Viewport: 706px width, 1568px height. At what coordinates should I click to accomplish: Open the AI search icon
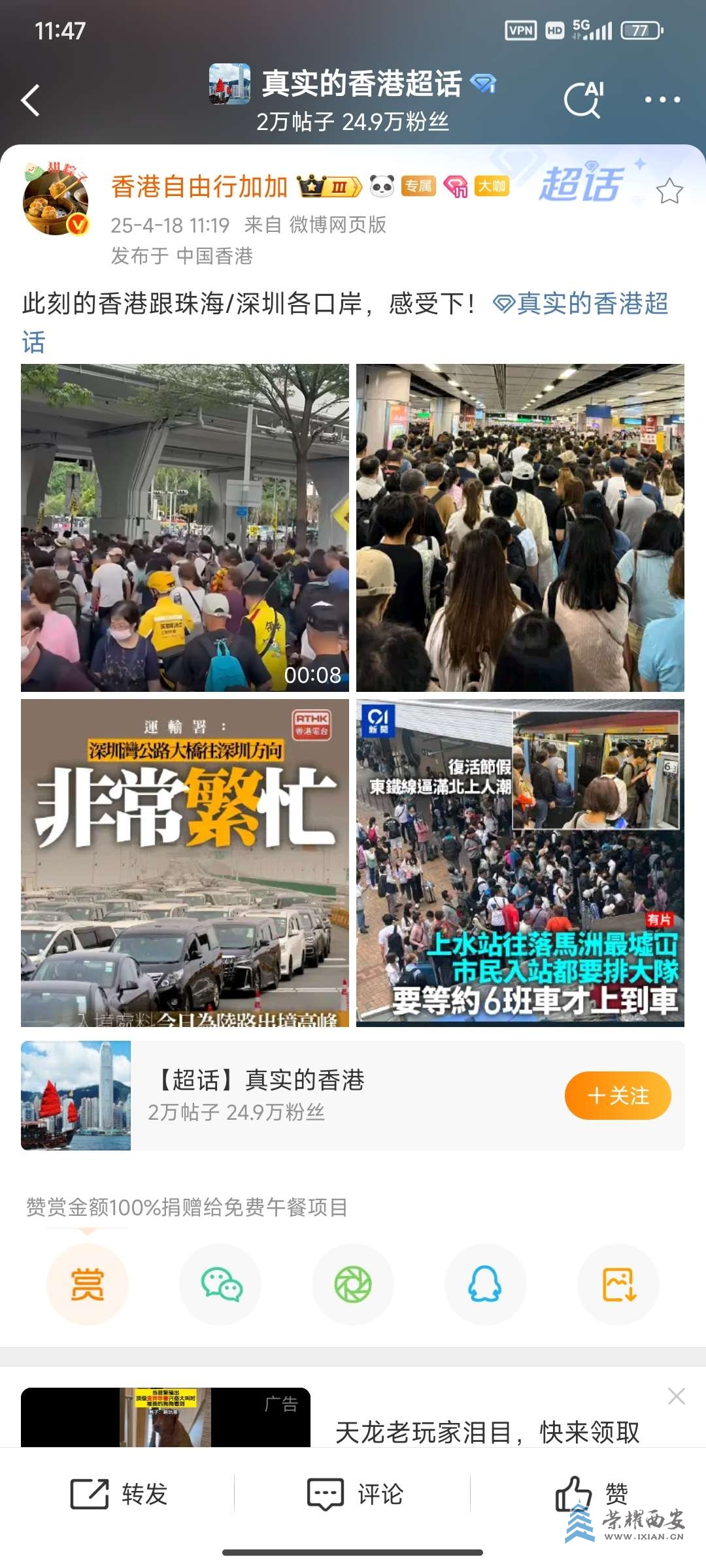tap(584, 100)
